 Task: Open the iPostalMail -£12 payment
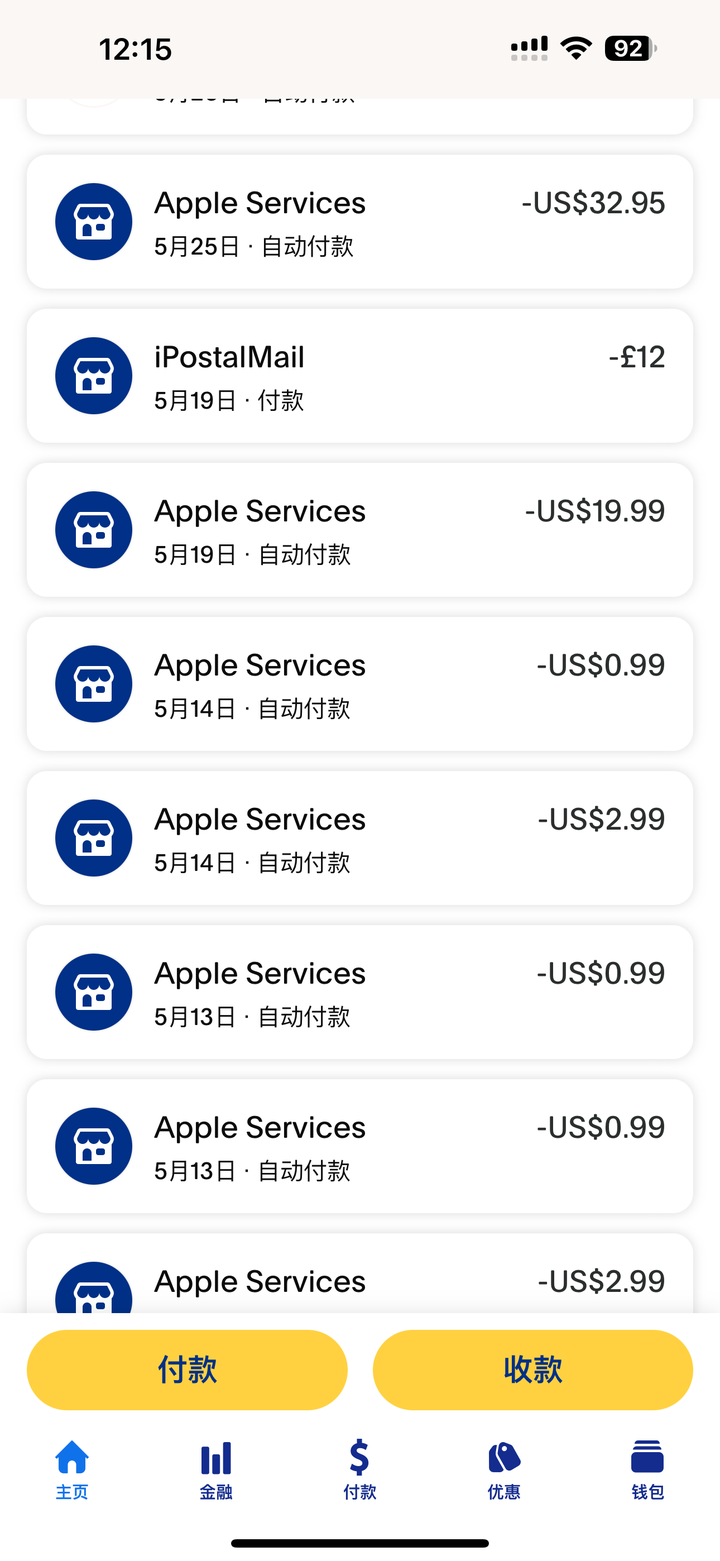[360, 376]
